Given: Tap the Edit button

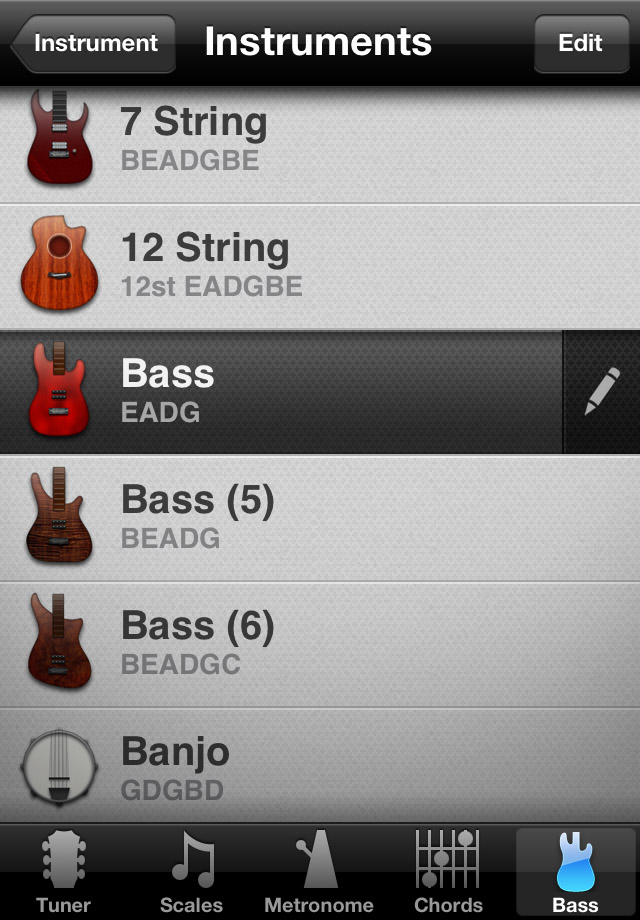Looking at the screenshot, I should tap(580, 44).
